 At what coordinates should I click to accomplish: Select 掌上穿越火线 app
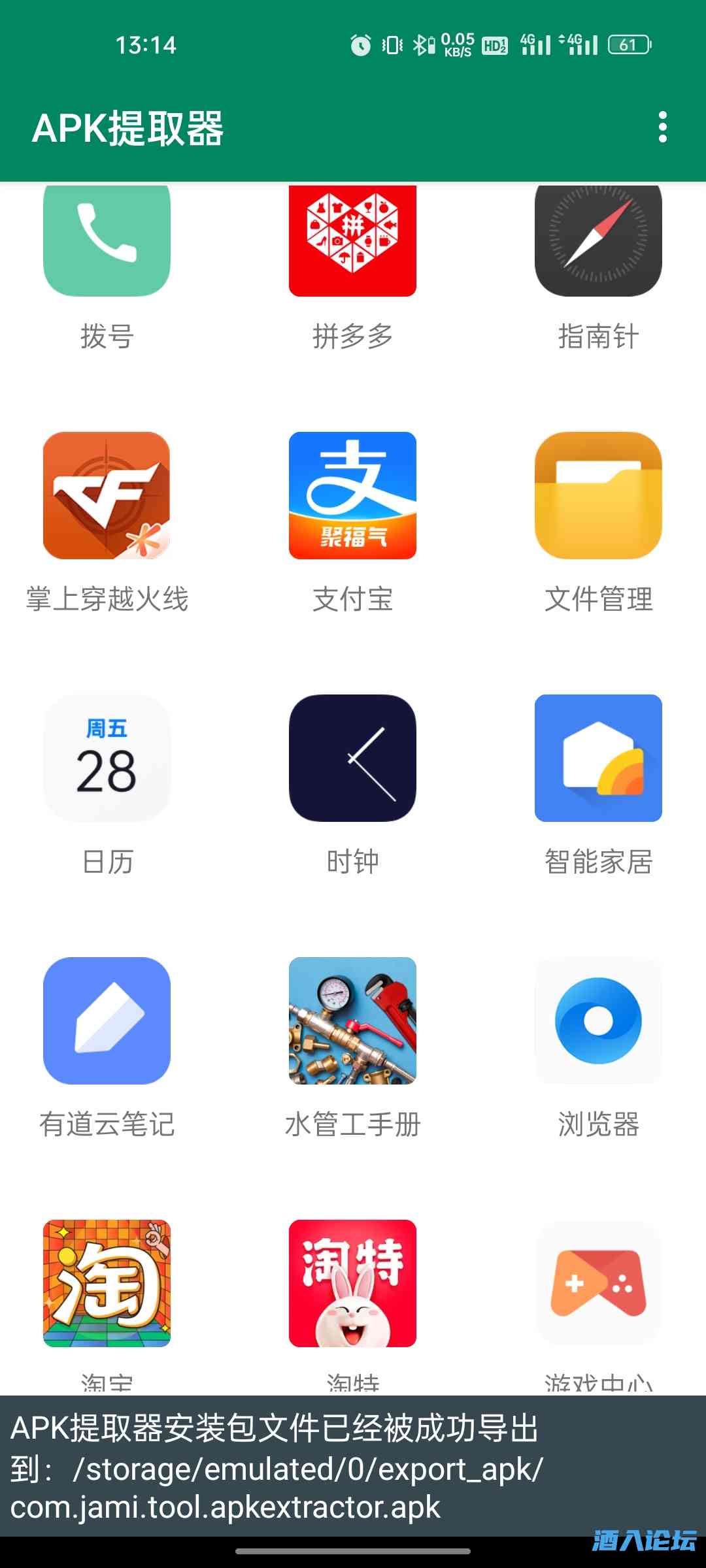(107, 495)
